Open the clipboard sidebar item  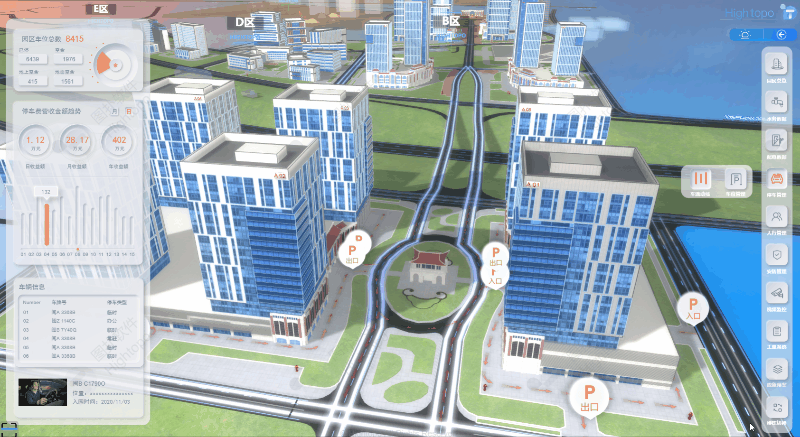click(x=775, y=332)
